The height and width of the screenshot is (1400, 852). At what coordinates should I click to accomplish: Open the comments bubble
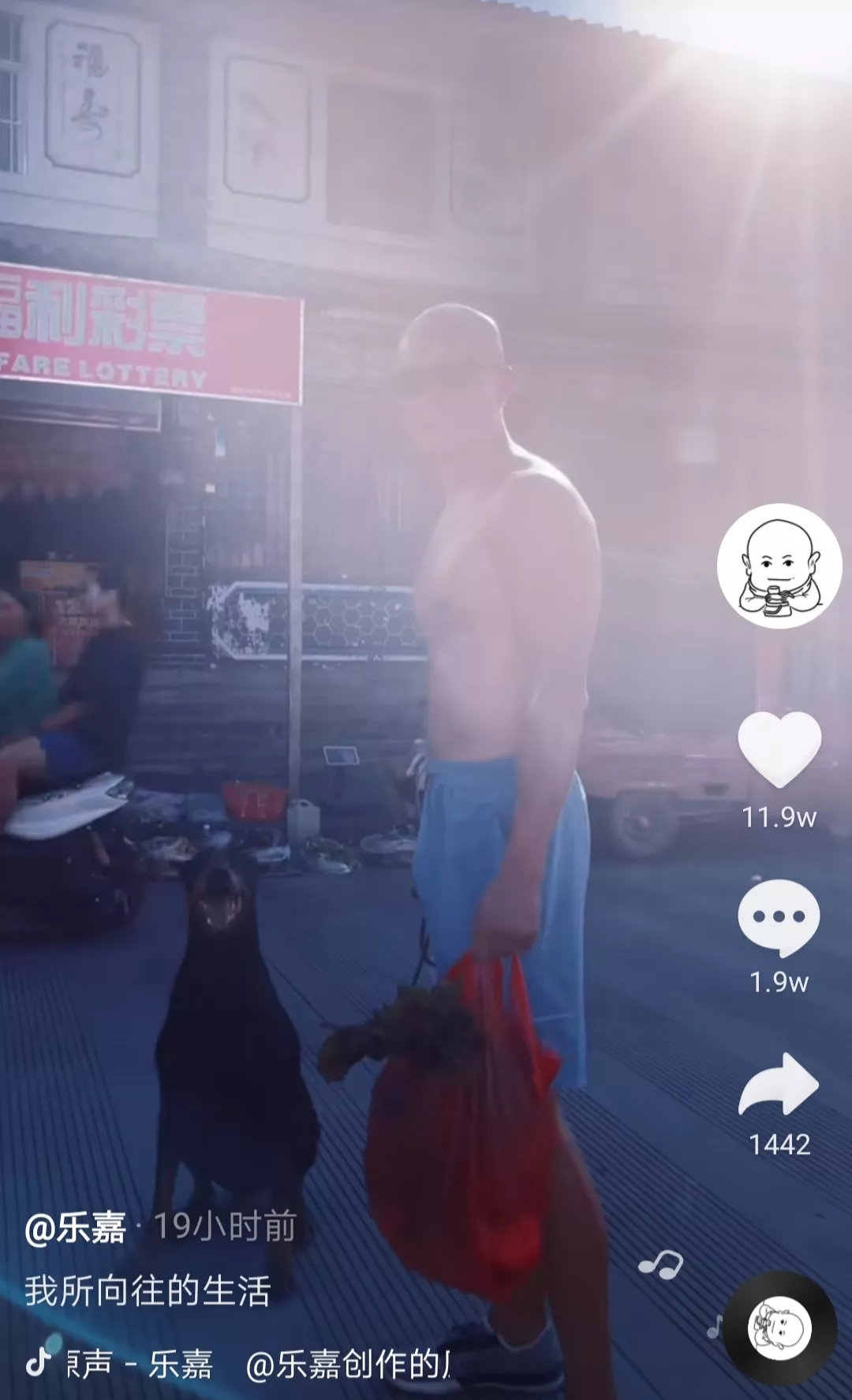click(x=779, y=917)
